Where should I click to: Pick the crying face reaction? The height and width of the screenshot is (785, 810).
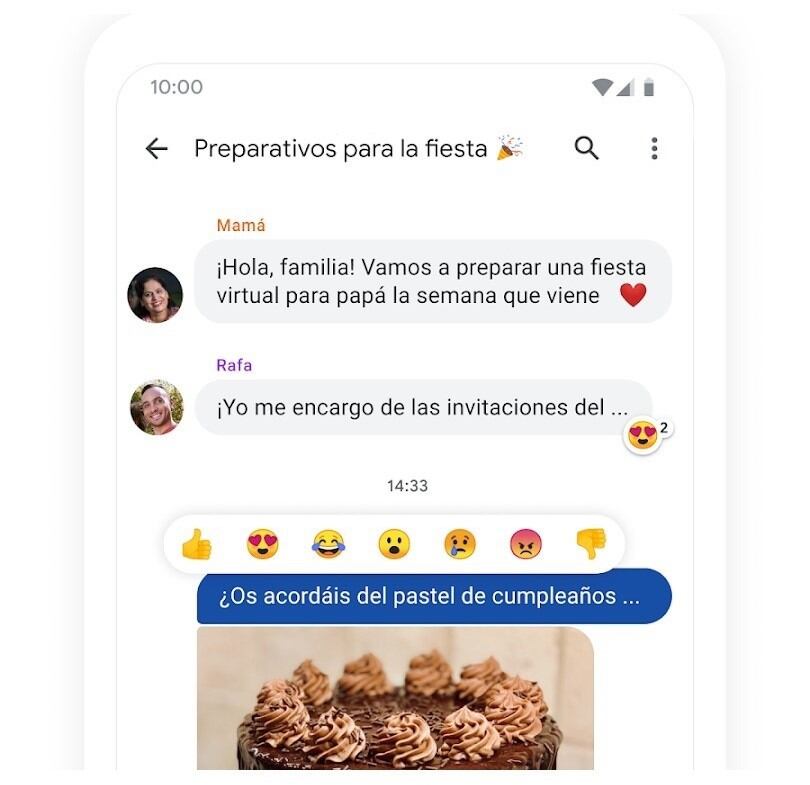click(460, 544)
